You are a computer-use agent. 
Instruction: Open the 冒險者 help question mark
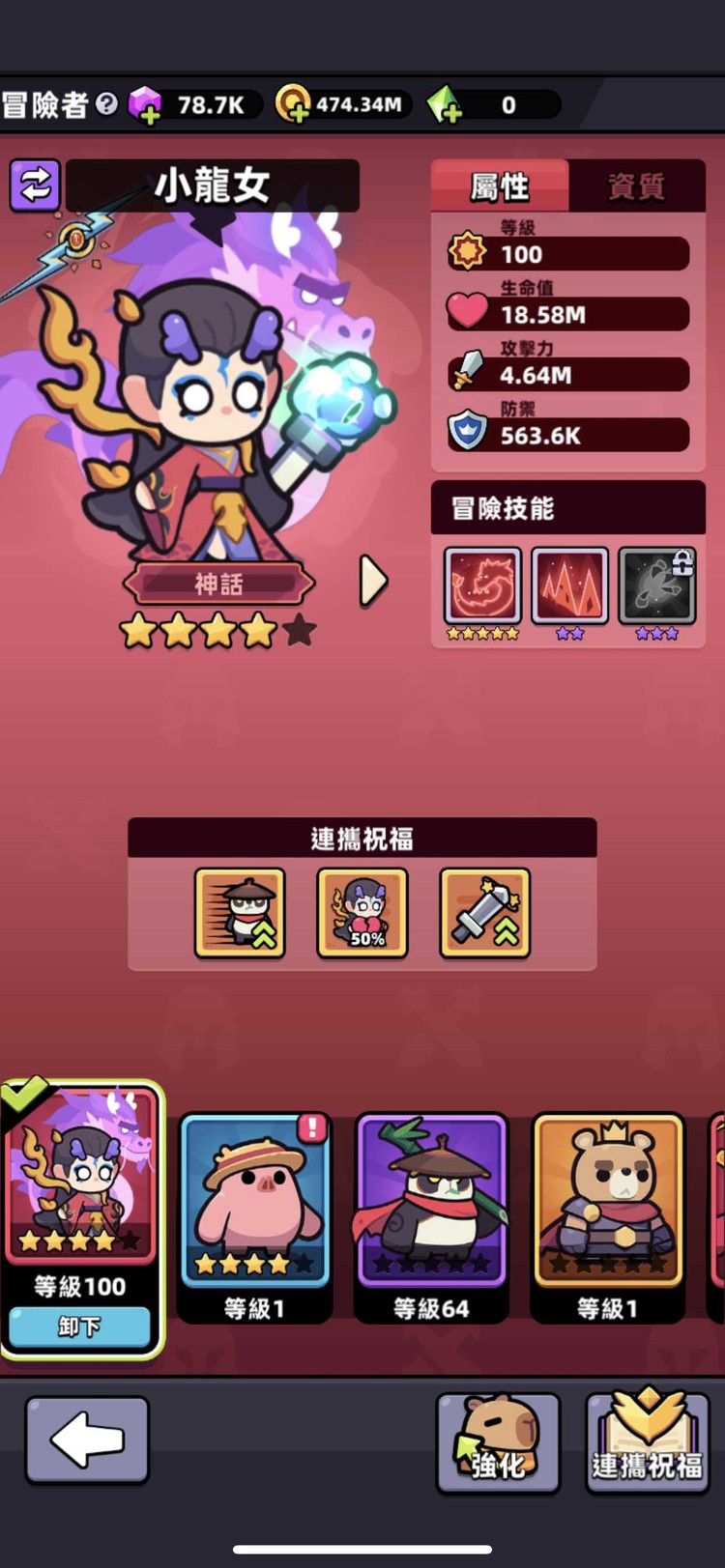(107, 103)
